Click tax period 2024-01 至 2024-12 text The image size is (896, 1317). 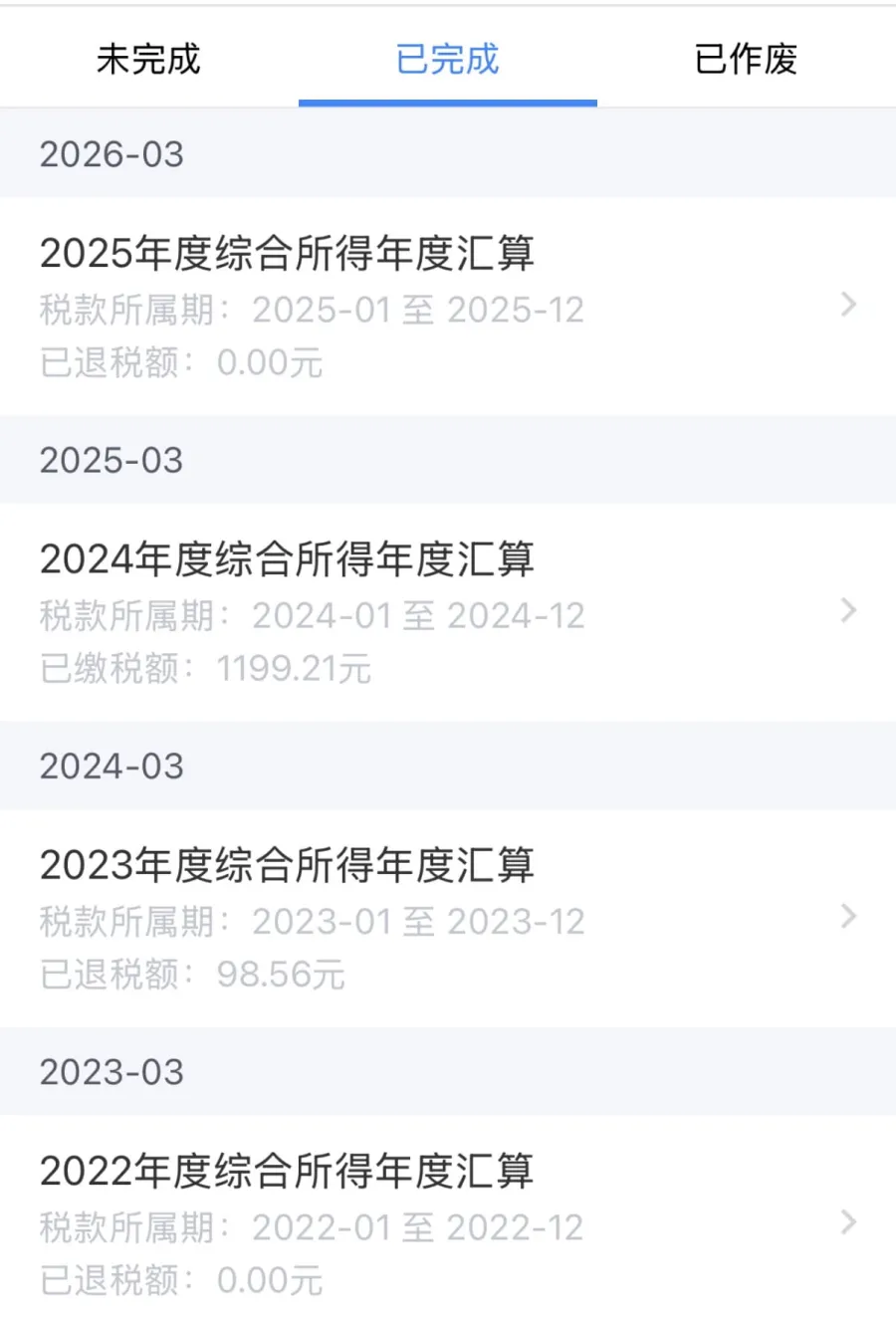coord(311,615)
